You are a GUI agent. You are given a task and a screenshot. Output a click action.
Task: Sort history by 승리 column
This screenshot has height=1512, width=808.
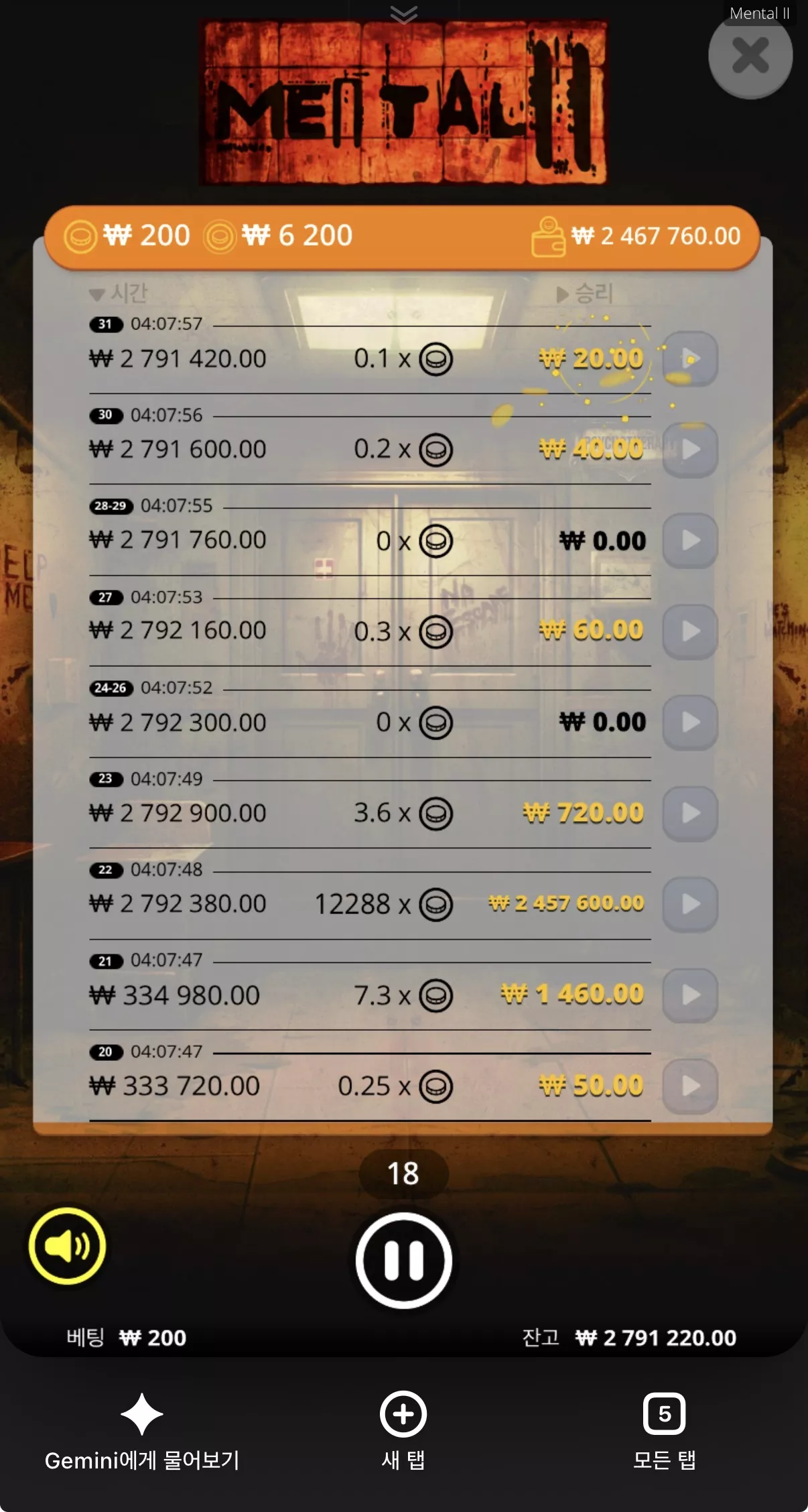[x=585, y=294]
